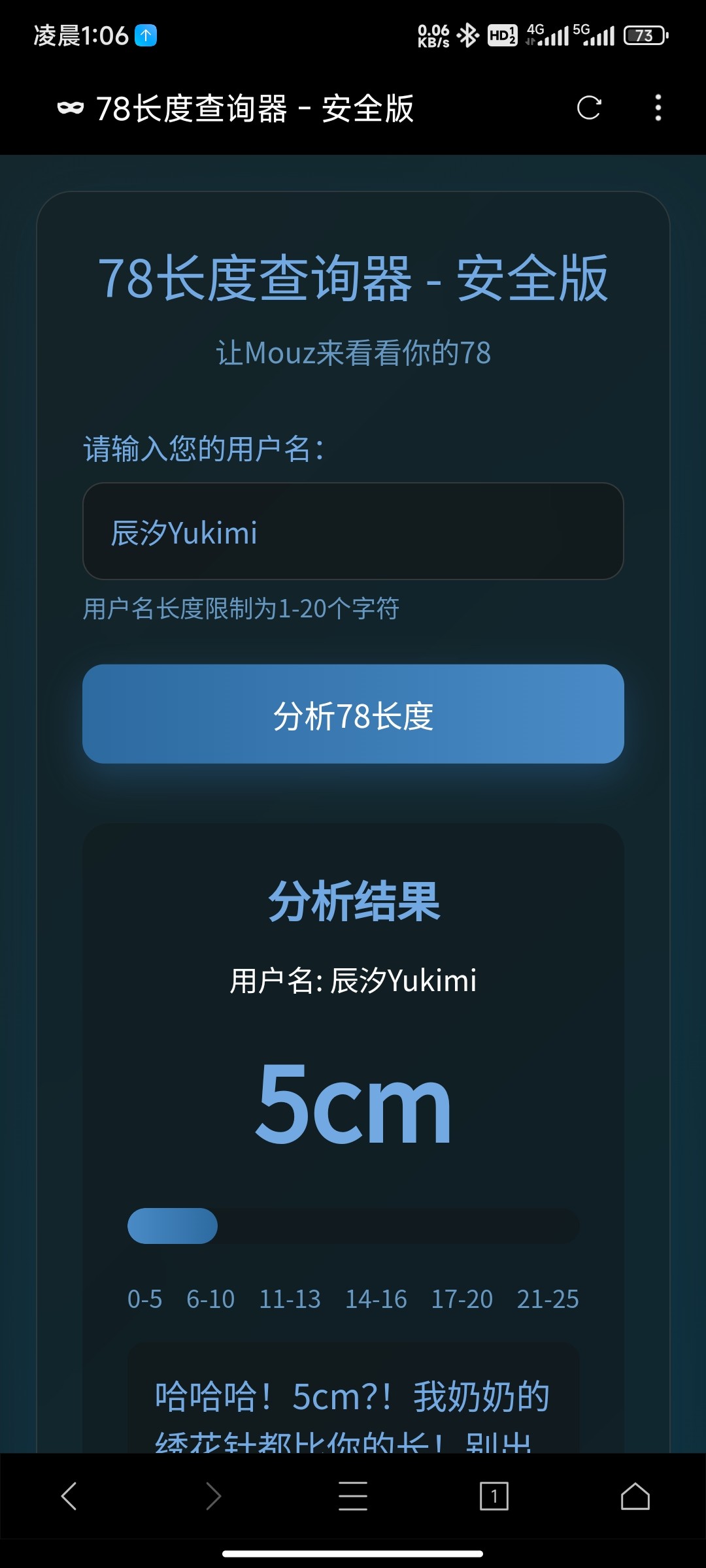Open the three-dot overflow menu
The width and height of the screenshot is (706, 1568).
658,108
